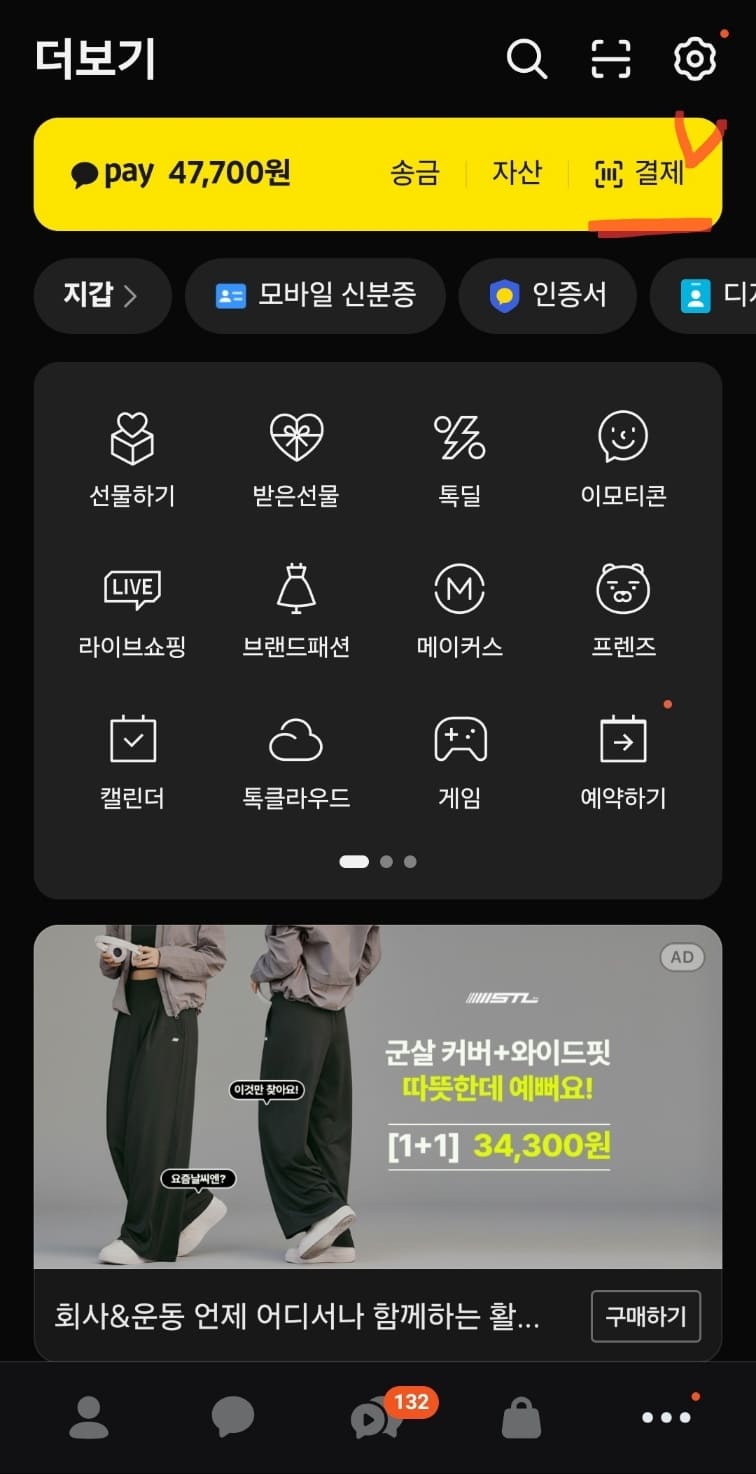The width and height of the screenshot is (756, 1474).
Task: Tap 구매하기 on the pants ad
Action: tap(645, 1317)
